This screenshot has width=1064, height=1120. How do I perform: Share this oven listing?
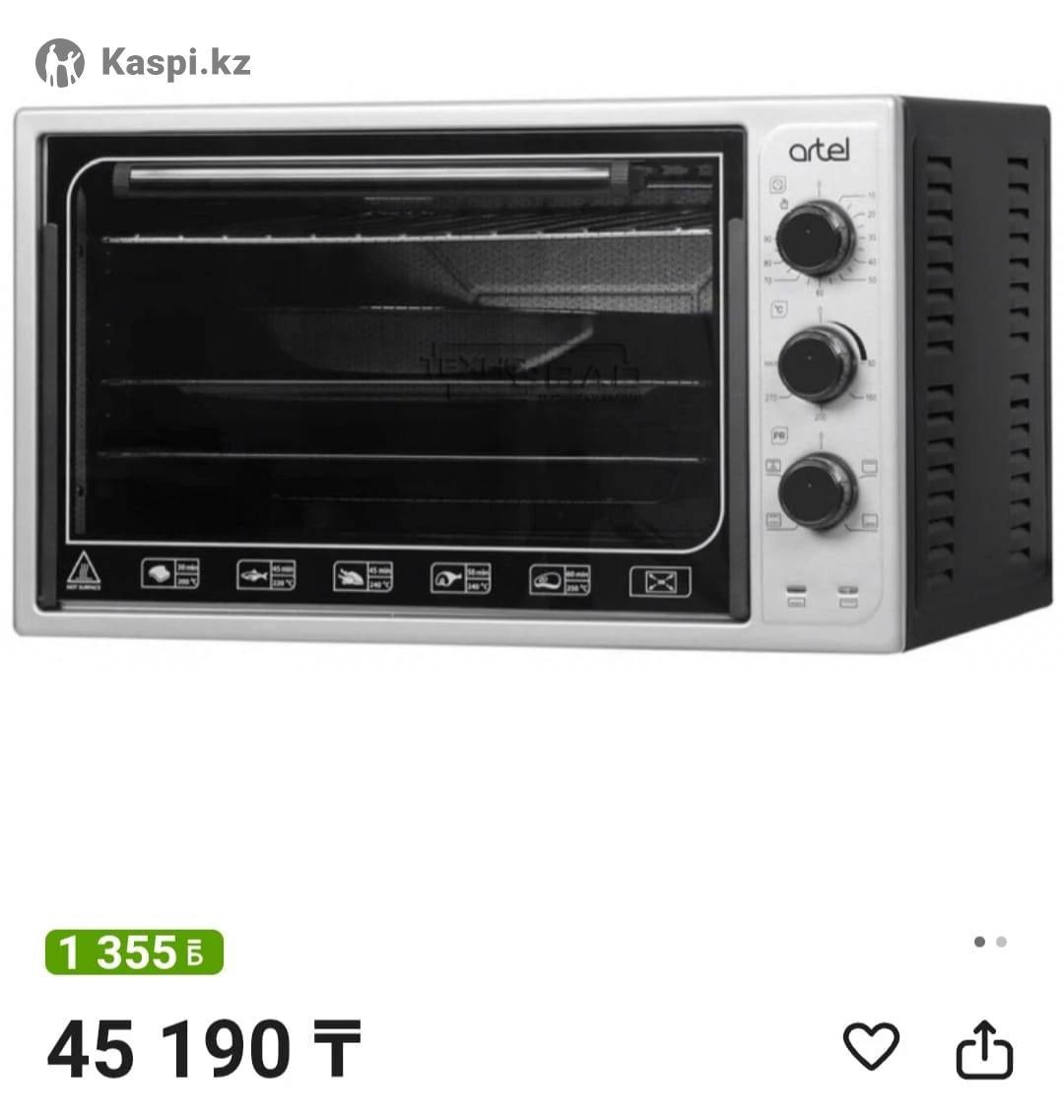coord(984,1049)
